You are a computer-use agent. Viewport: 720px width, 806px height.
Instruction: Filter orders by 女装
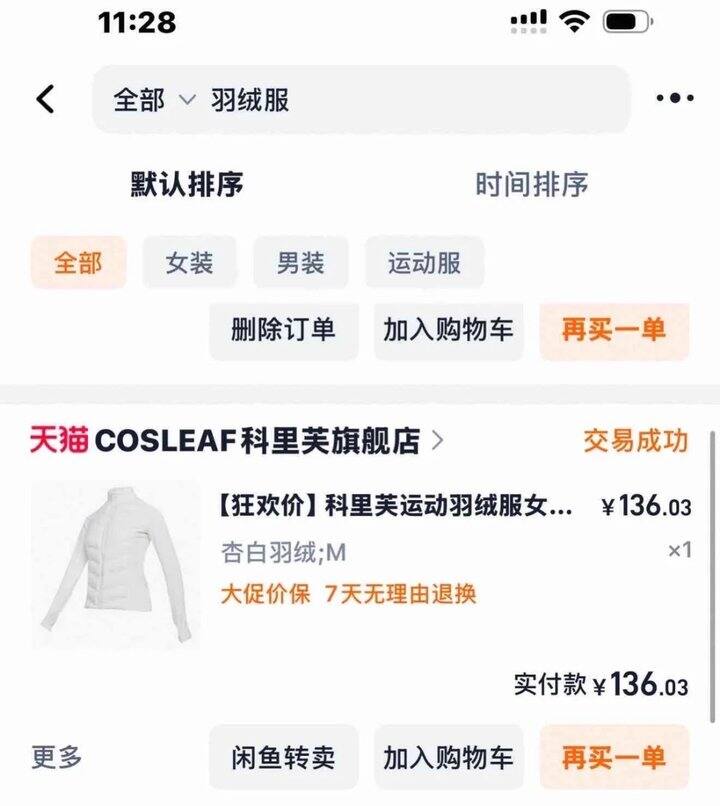189,263
